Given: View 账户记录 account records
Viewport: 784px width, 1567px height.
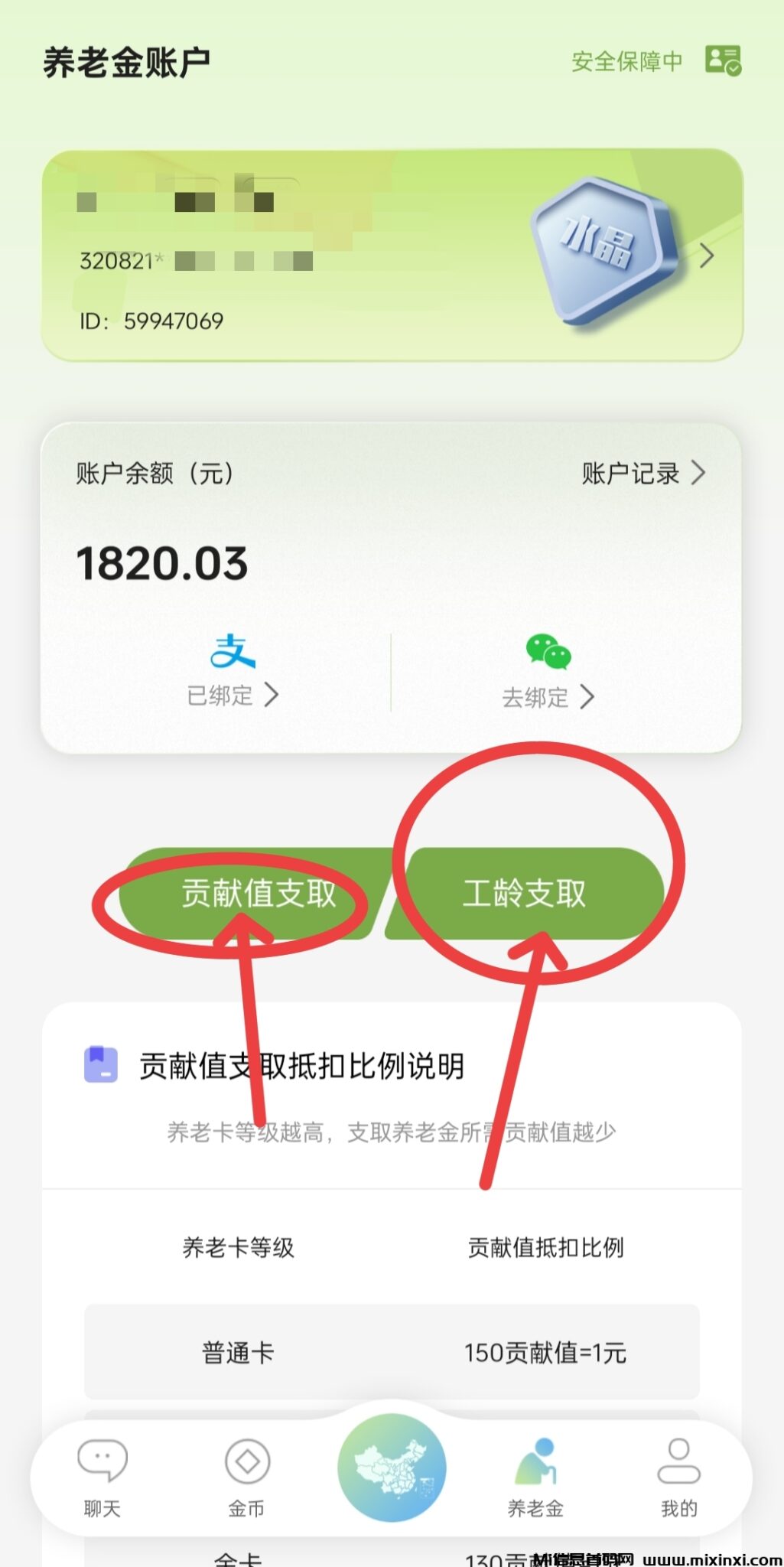Looking at the screenshot, I should click(x=642, y=474).
